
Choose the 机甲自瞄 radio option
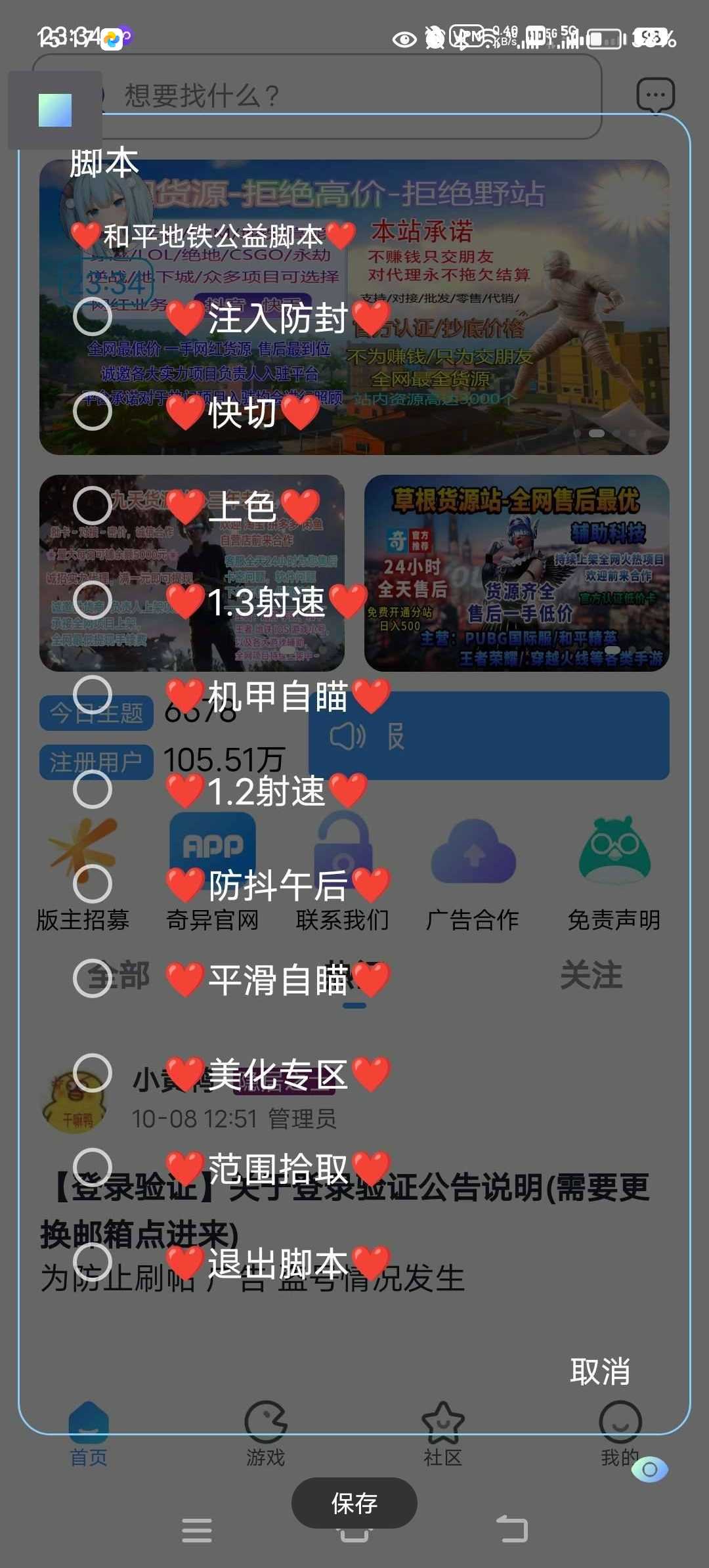[93, 695]
